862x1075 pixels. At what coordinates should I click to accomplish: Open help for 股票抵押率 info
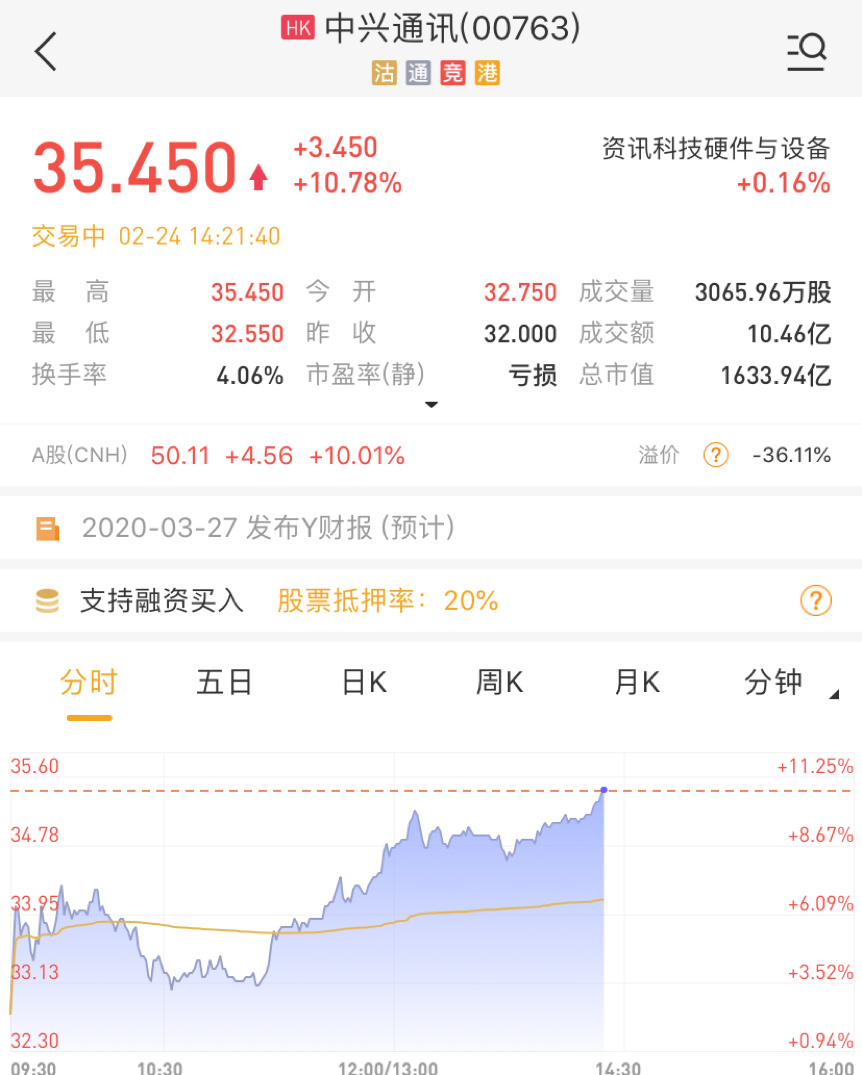(815, 601)
